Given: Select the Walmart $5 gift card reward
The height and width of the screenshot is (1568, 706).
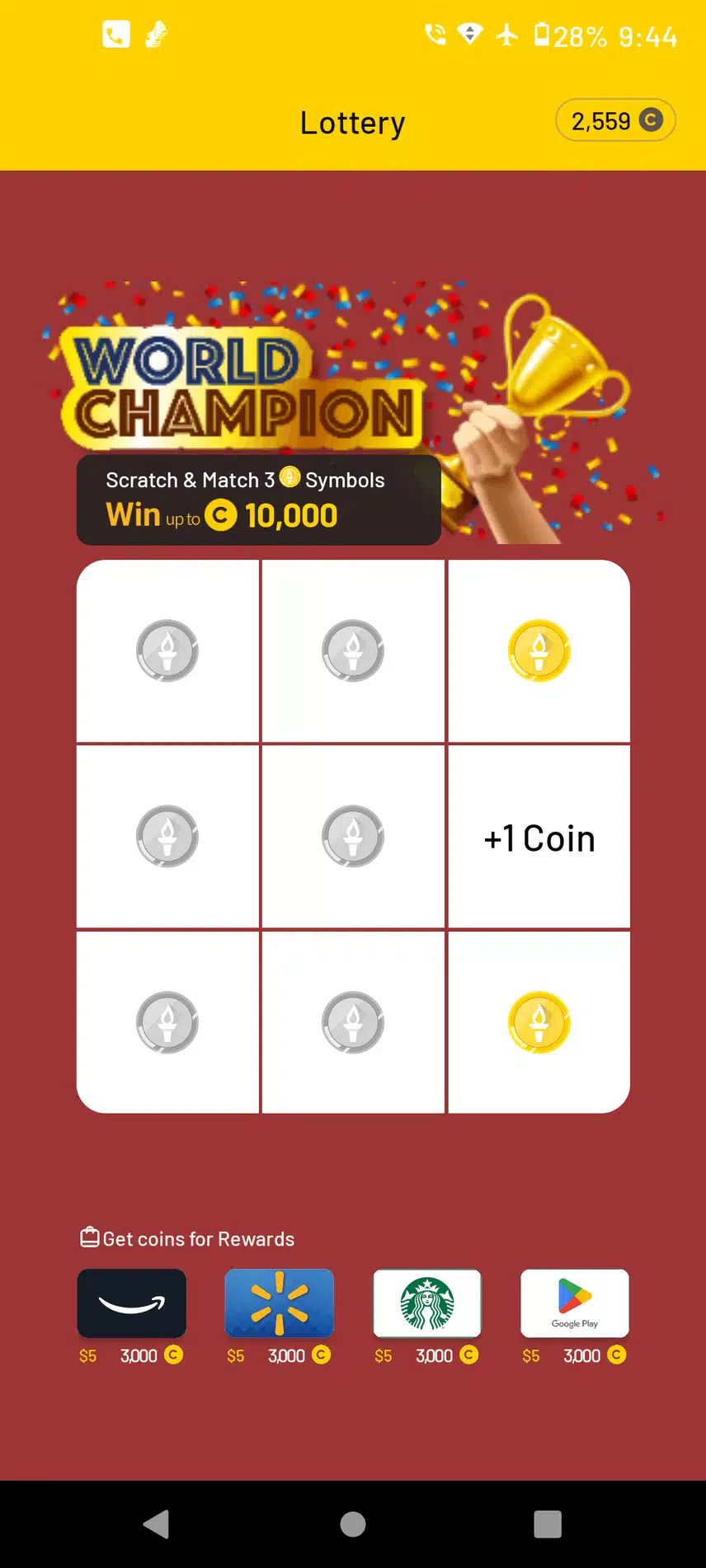Looking at the screenshot, I should [x=279, y=1303].
